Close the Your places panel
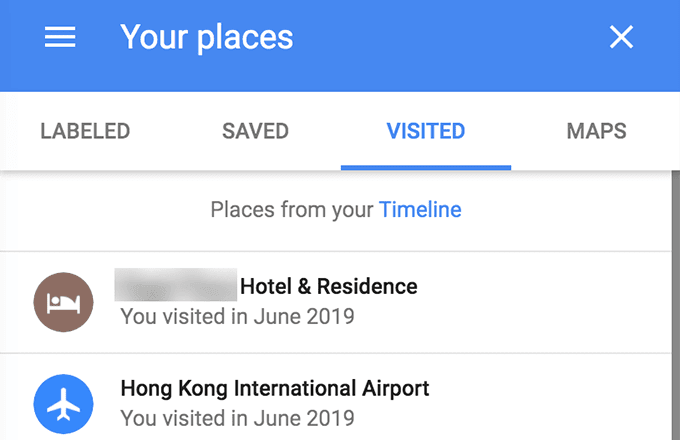Image resolution: width=680 pixels, height=440 pixels. pos(621,37)
